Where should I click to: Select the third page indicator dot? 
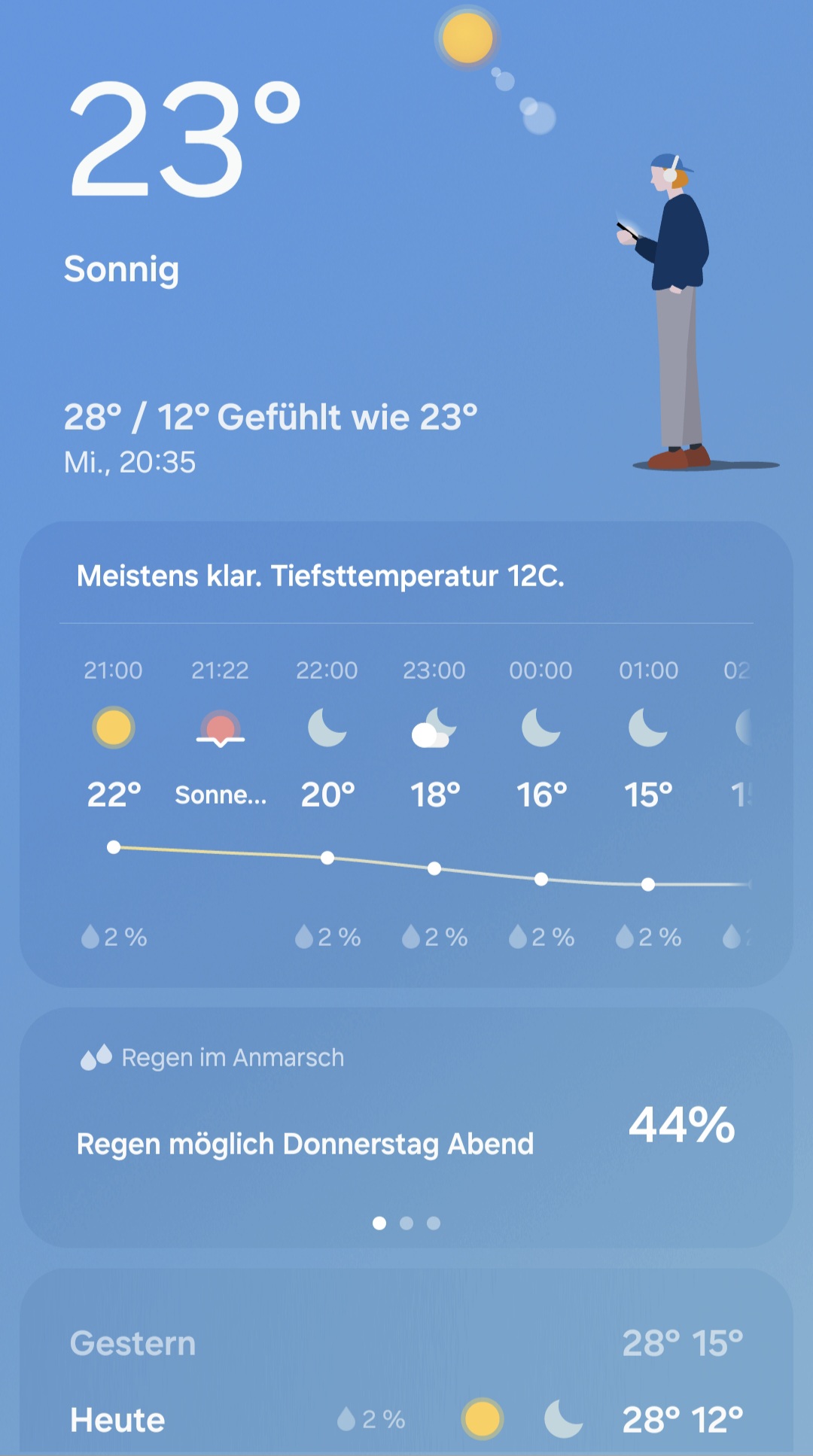pyautogui.click(x=434, y=1223)
